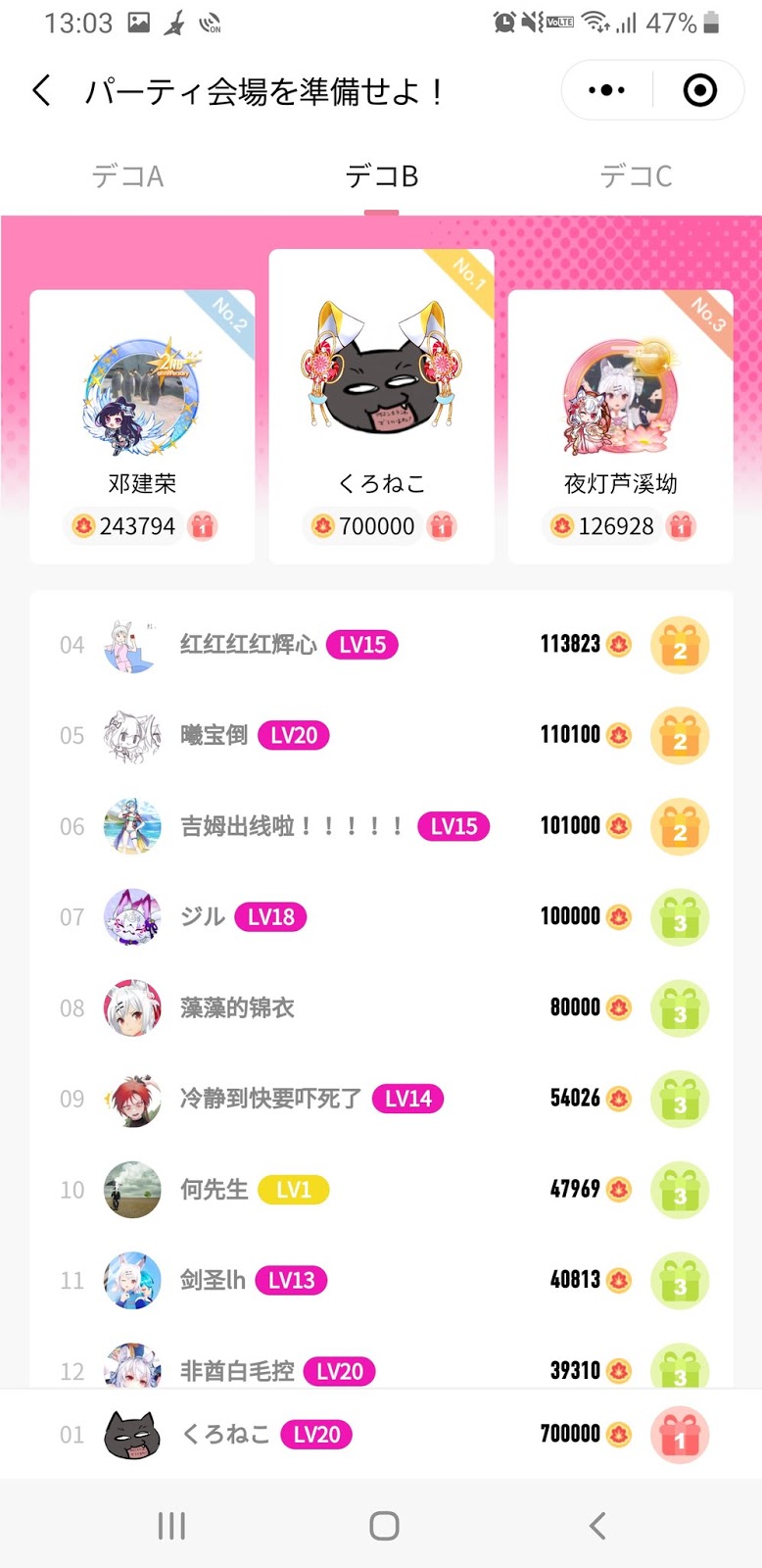This screenshot has width=762, height=1568.
Task: Open the No.1 card for くろねこ
Action: [x=381, y=407]
